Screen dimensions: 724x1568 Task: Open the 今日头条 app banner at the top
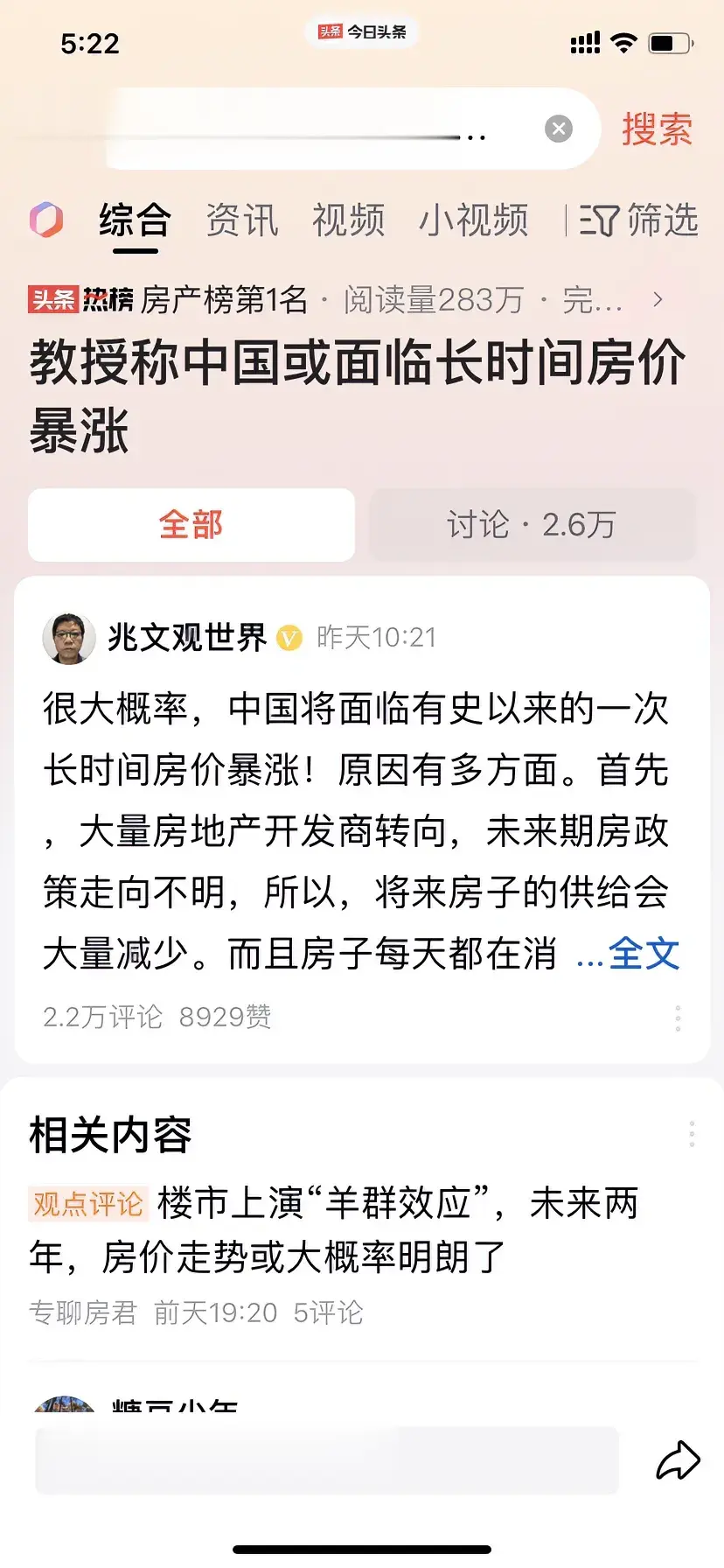(x=362, y=31)
